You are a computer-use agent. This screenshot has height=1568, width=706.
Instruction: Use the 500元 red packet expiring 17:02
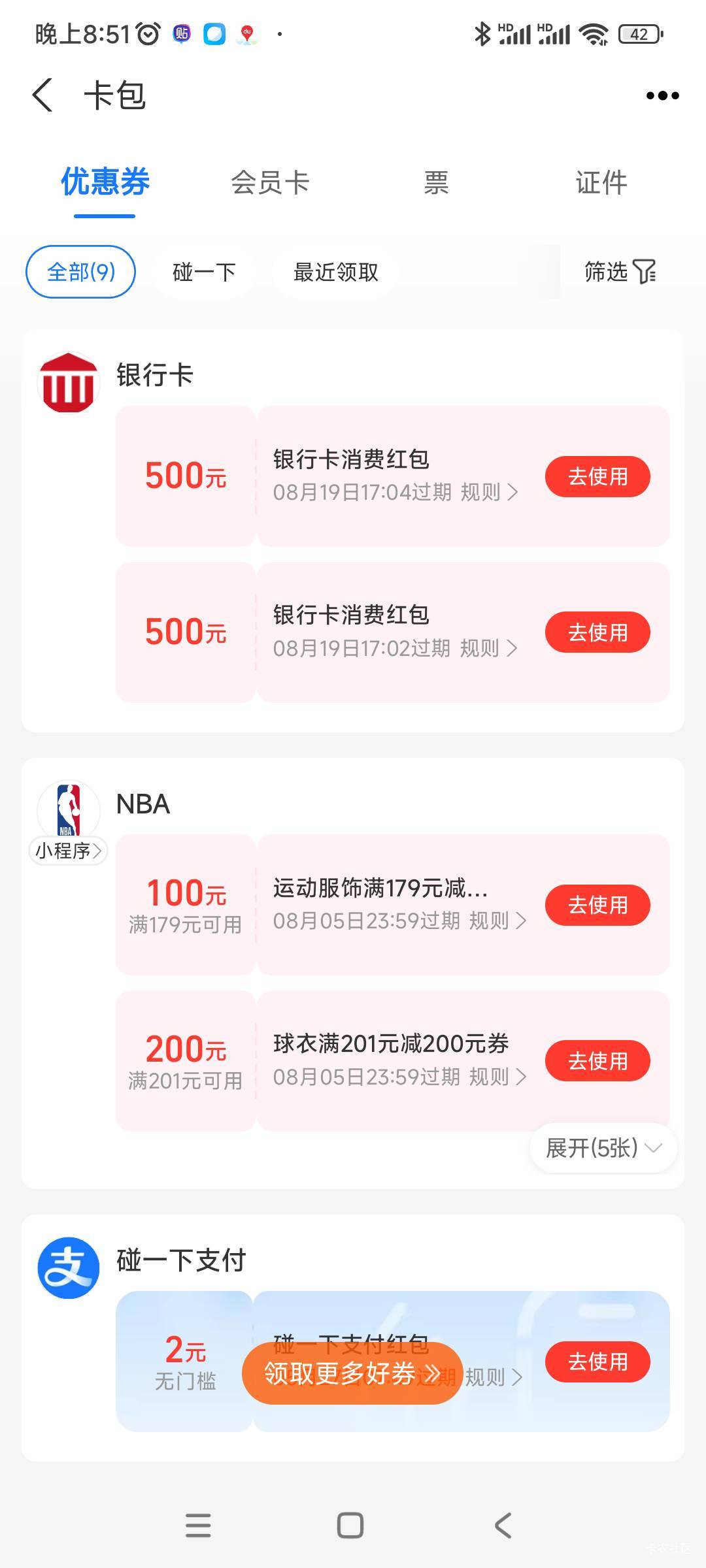pos(597,632)
